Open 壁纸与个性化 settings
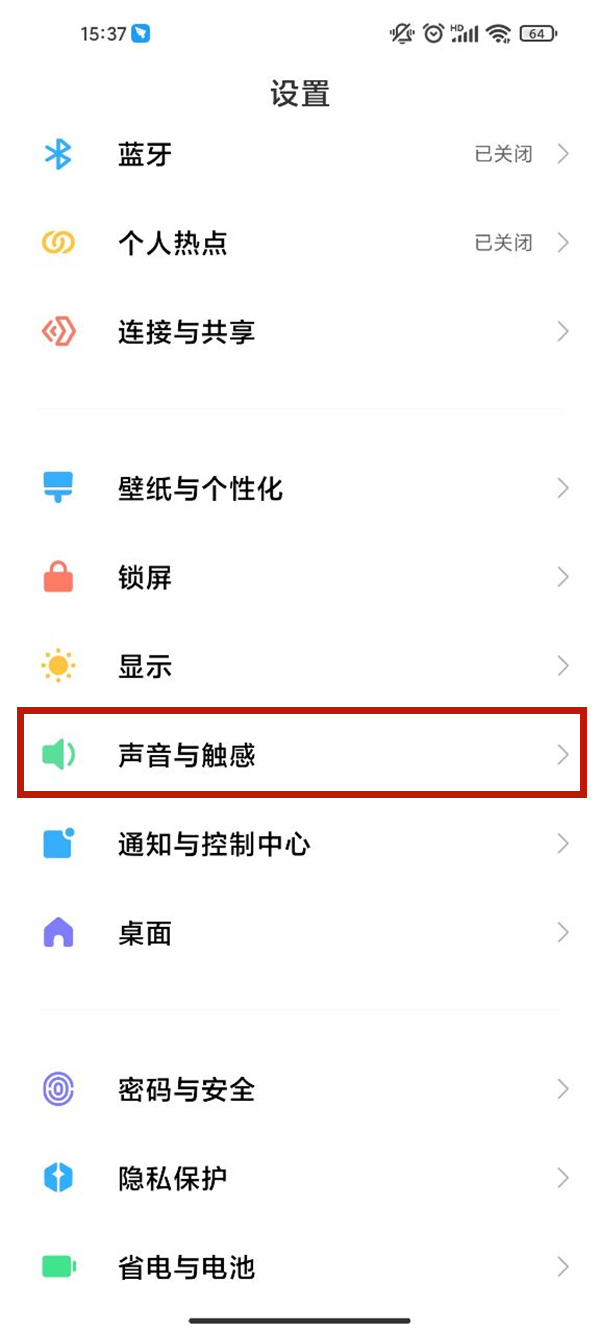 click(300, 489)
